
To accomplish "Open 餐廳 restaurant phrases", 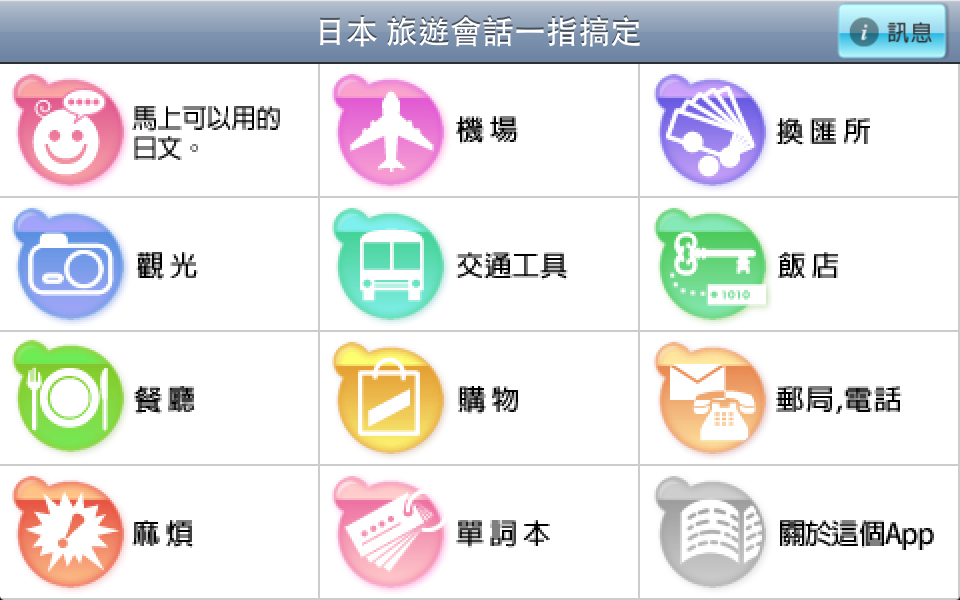I will point(159,399).
